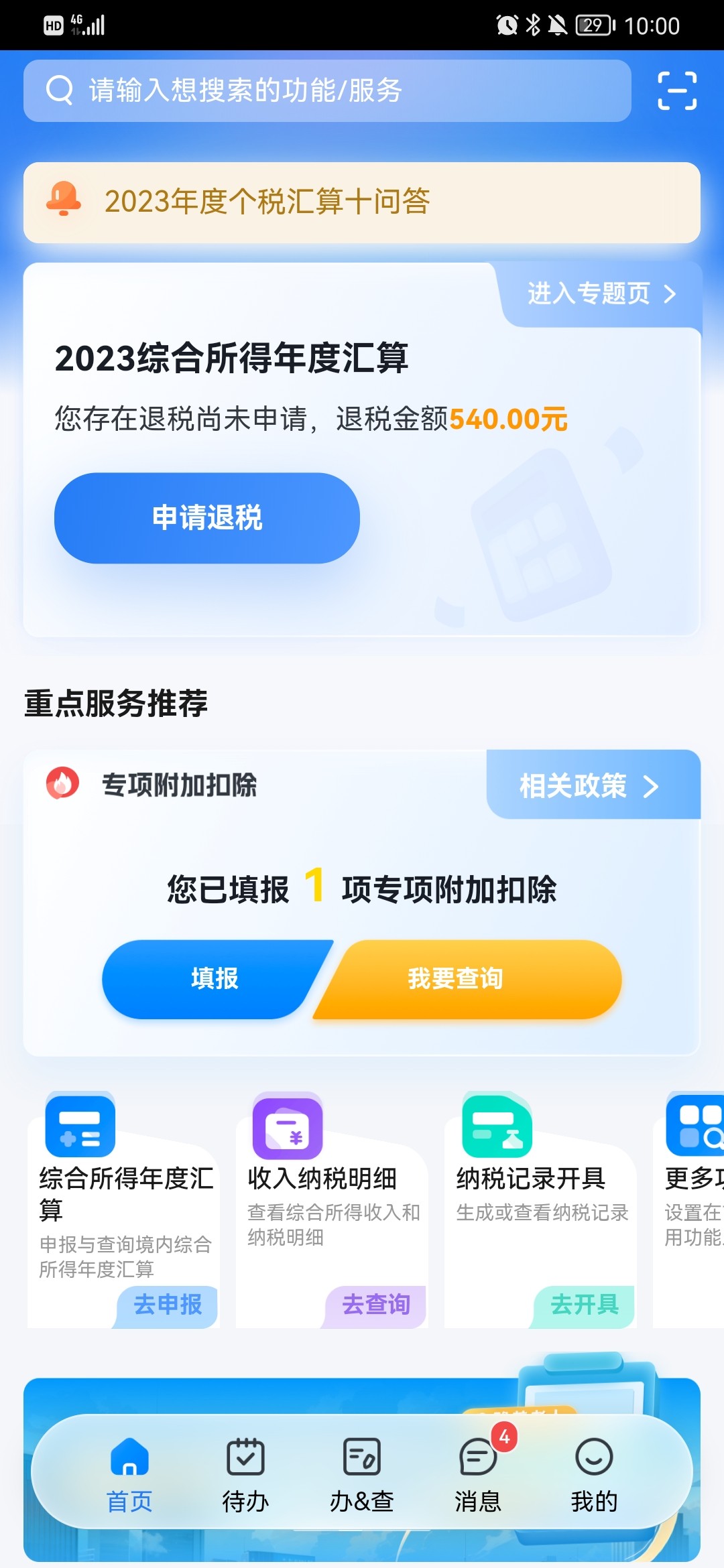The height and width of the screenshot is (1568, 724).
Task: Open the 纳税记录开具 card
Action: coord(540,1211)
